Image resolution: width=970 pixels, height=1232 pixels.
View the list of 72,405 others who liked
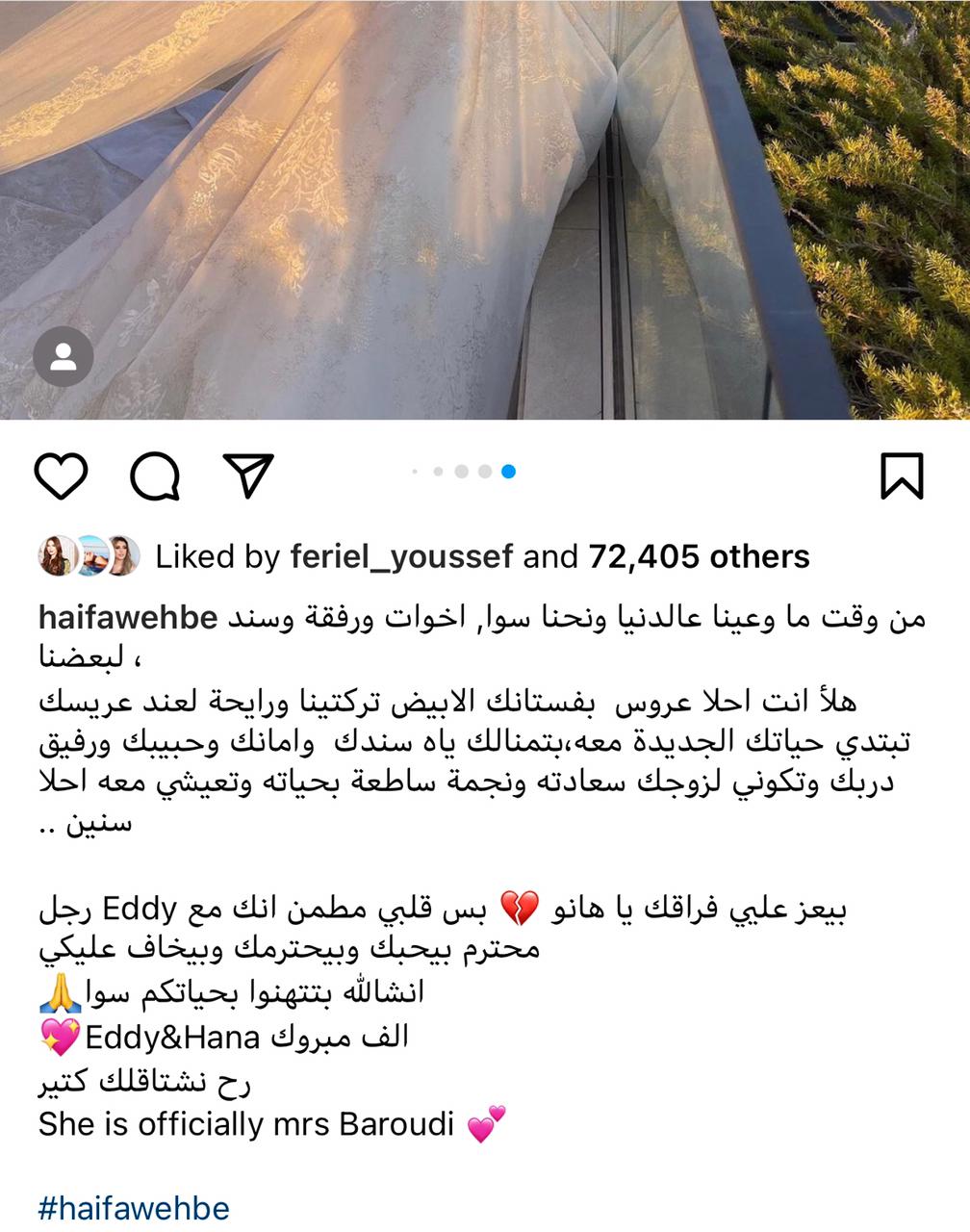699,556
